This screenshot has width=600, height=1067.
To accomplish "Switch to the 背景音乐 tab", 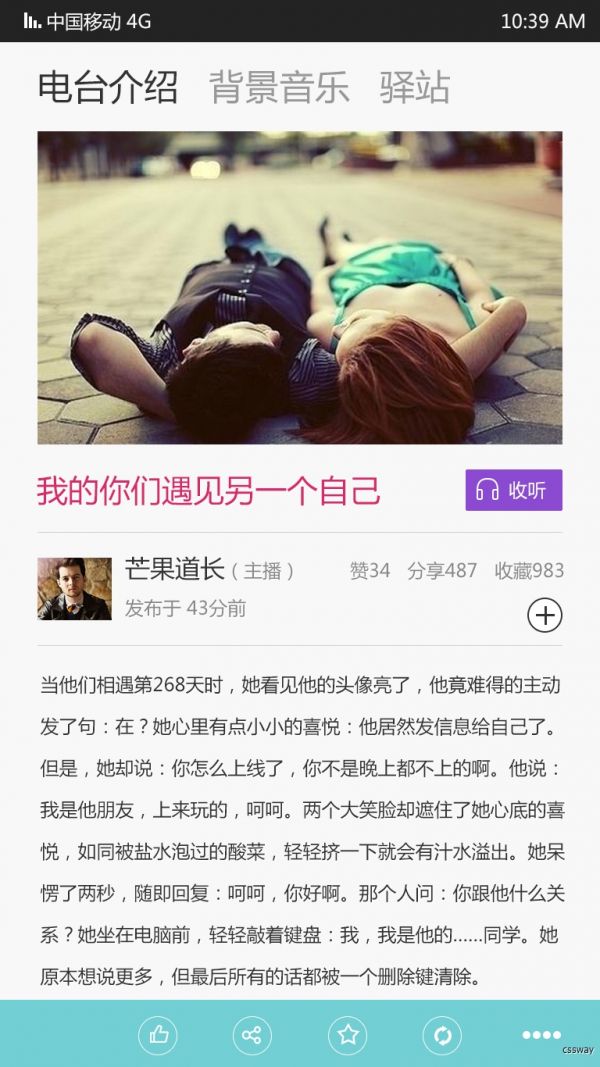I will tap(279, 88).
